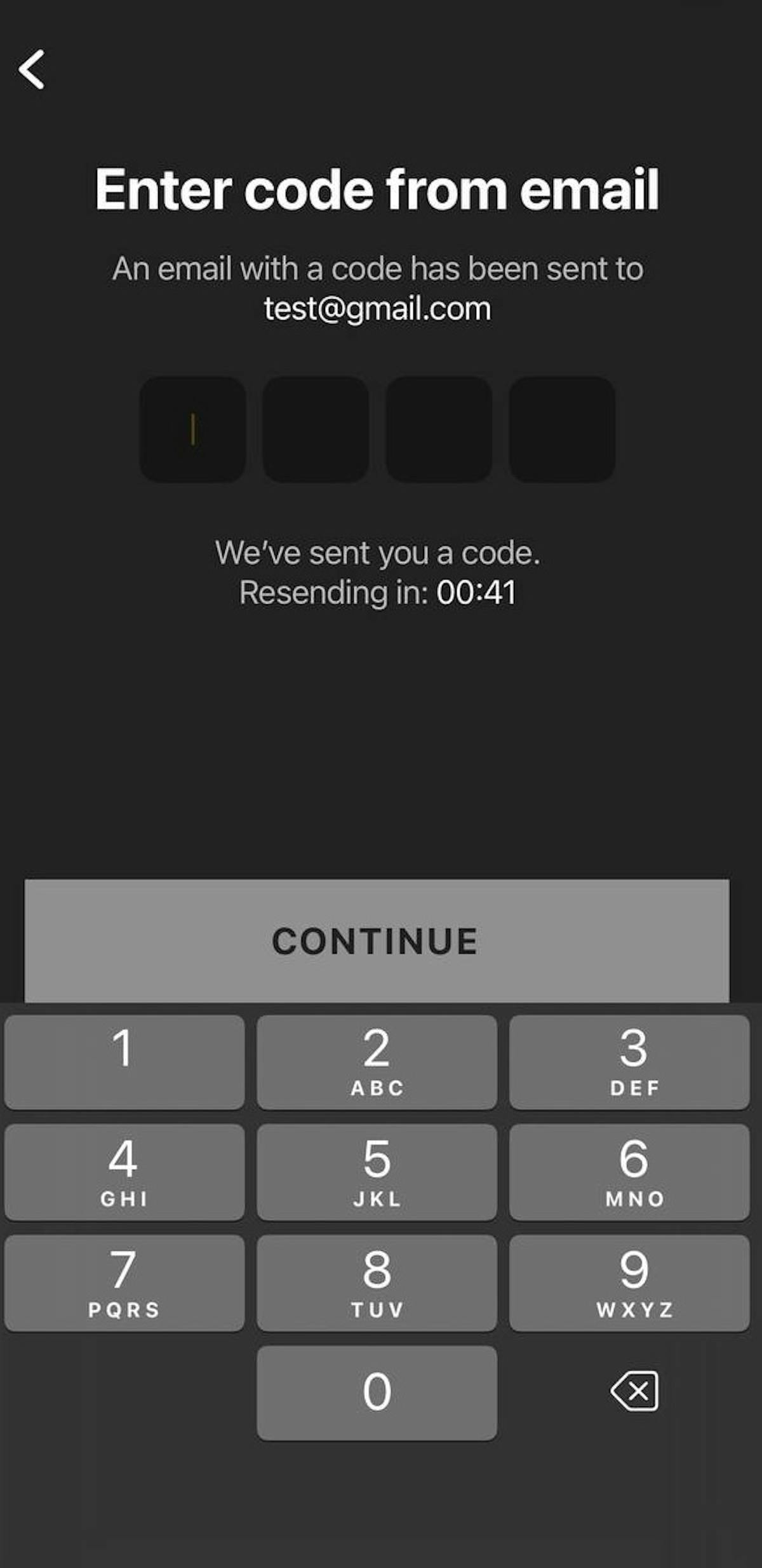Tap the 8 key
The image size is (762, 1568).
coord(377,1283)
